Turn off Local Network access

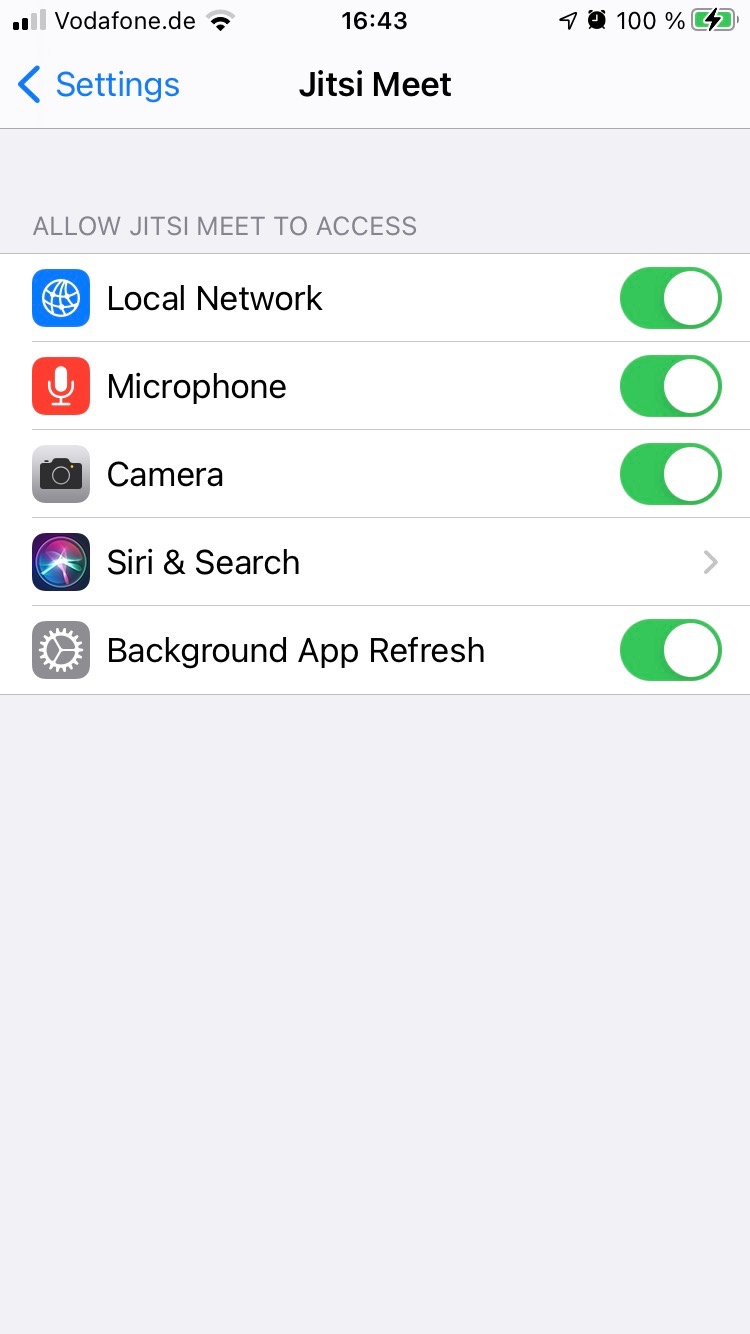pos(670,298)
